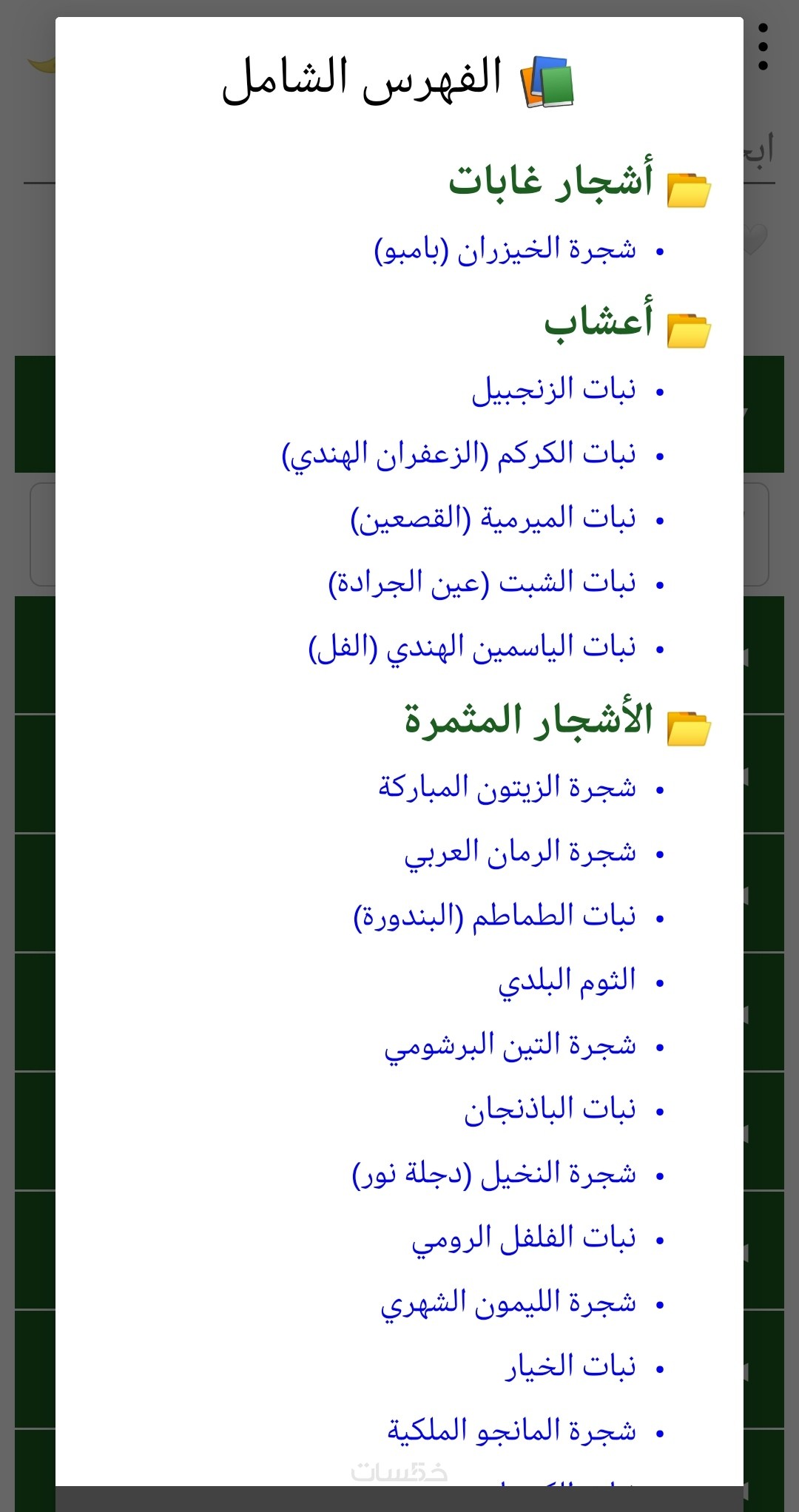Select نبات الميرمية (القصعين)
Image resolution: width=799 pixels, height=1512 pixels.
coord(493,519)
